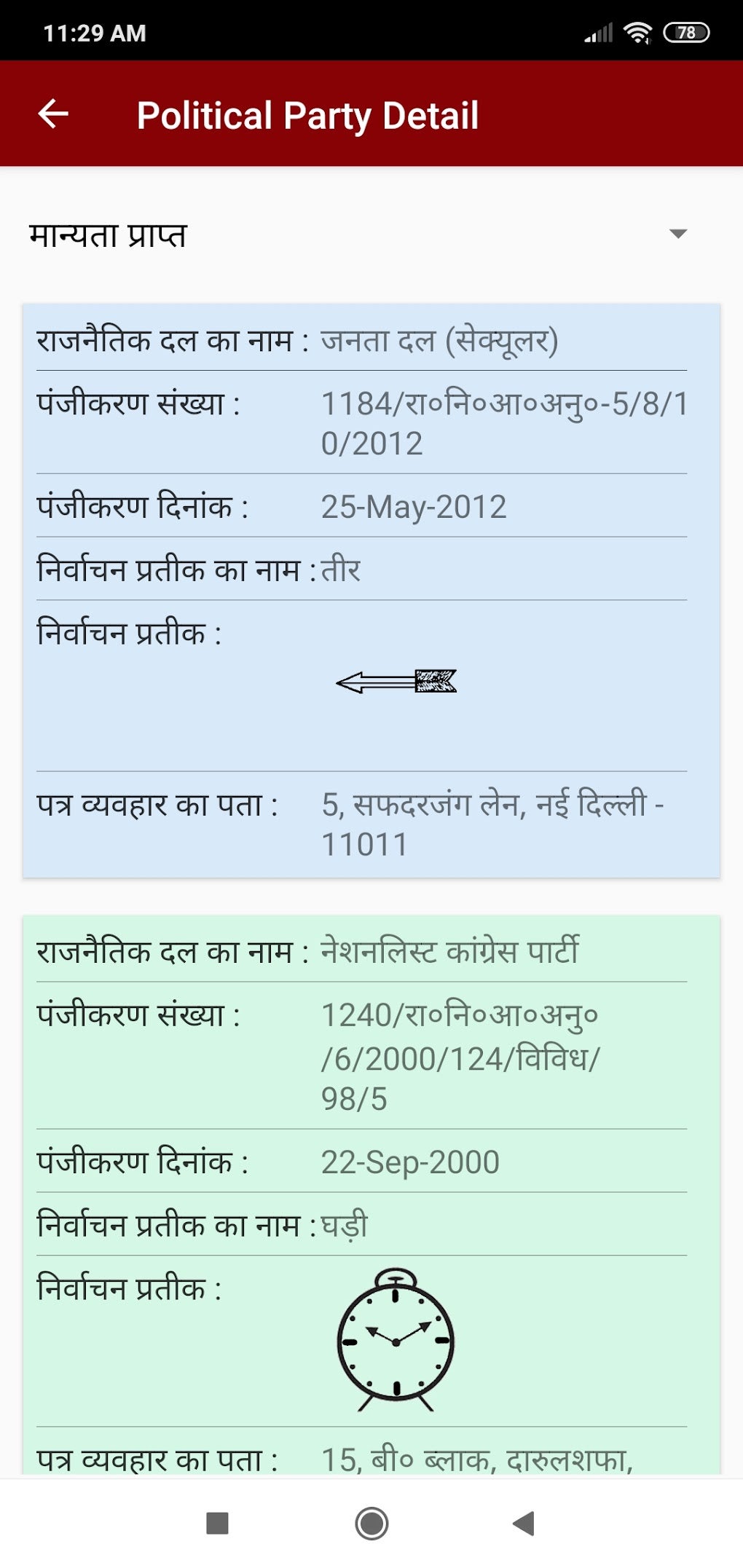Viewport: 743px width, 1568px height.
Task: Tap the cellular signal strength icon
Action: coord(600,33)
